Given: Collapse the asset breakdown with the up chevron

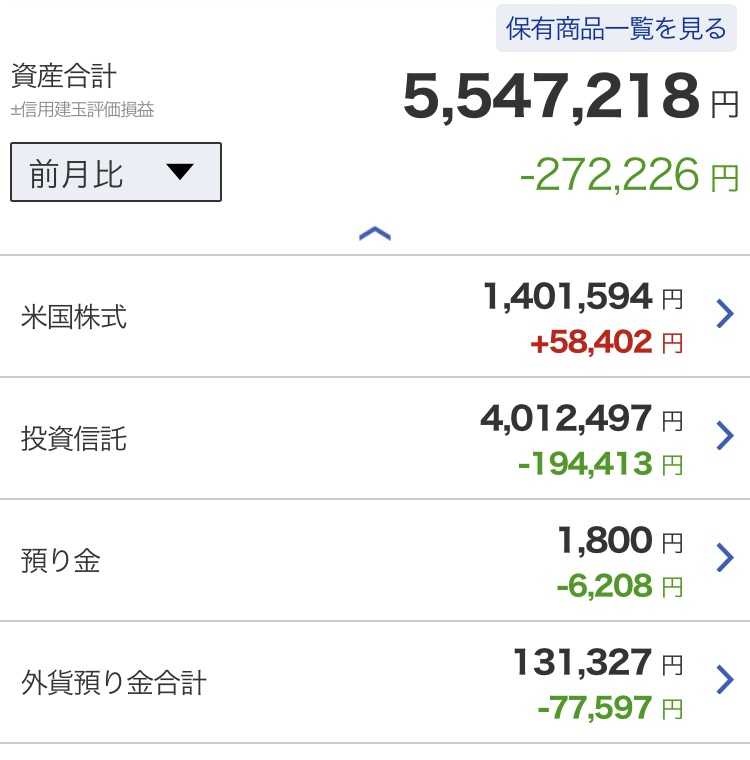Looking at the screenshot, I should coord(375,234).
